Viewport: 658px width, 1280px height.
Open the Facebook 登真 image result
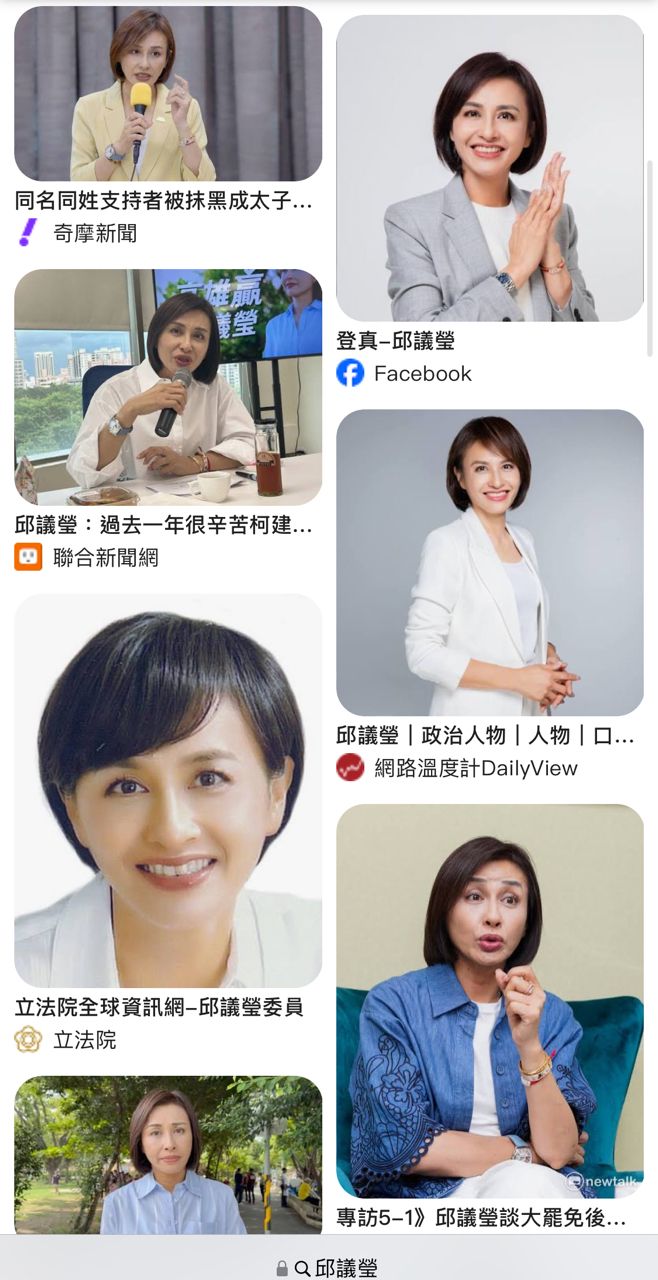click(490, 168)
